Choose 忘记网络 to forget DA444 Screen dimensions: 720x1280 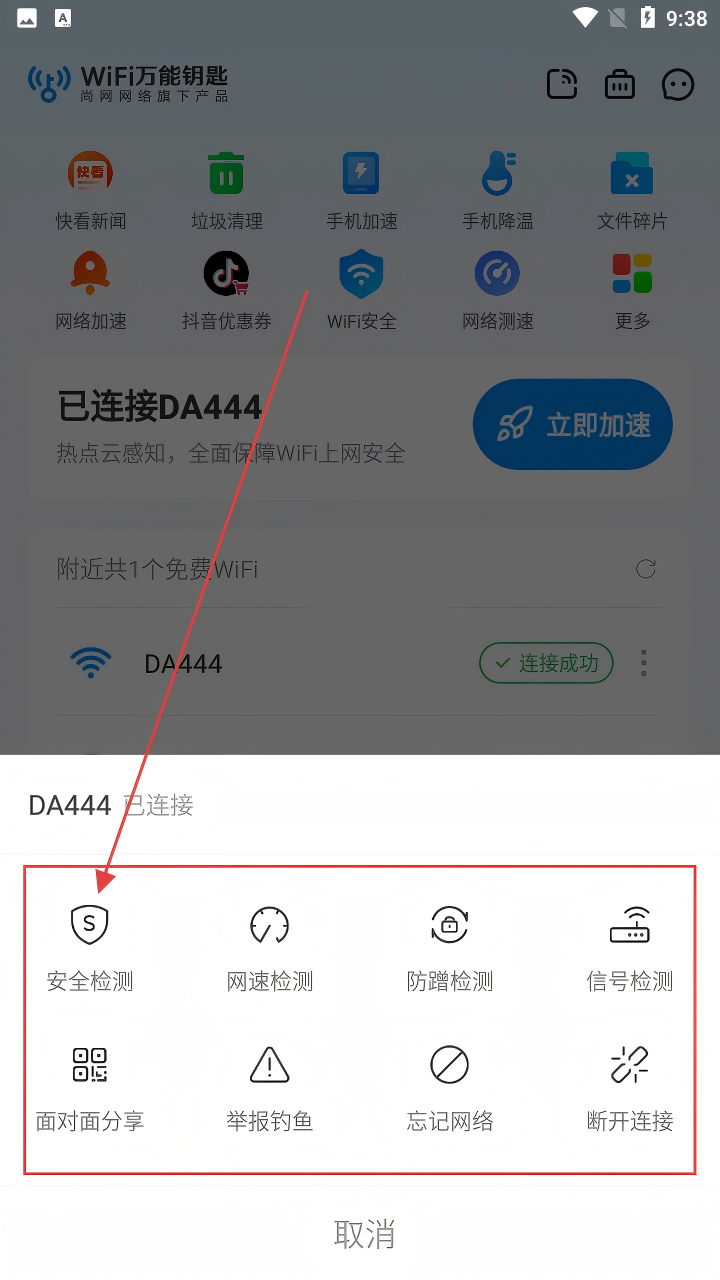(450, 1085)
